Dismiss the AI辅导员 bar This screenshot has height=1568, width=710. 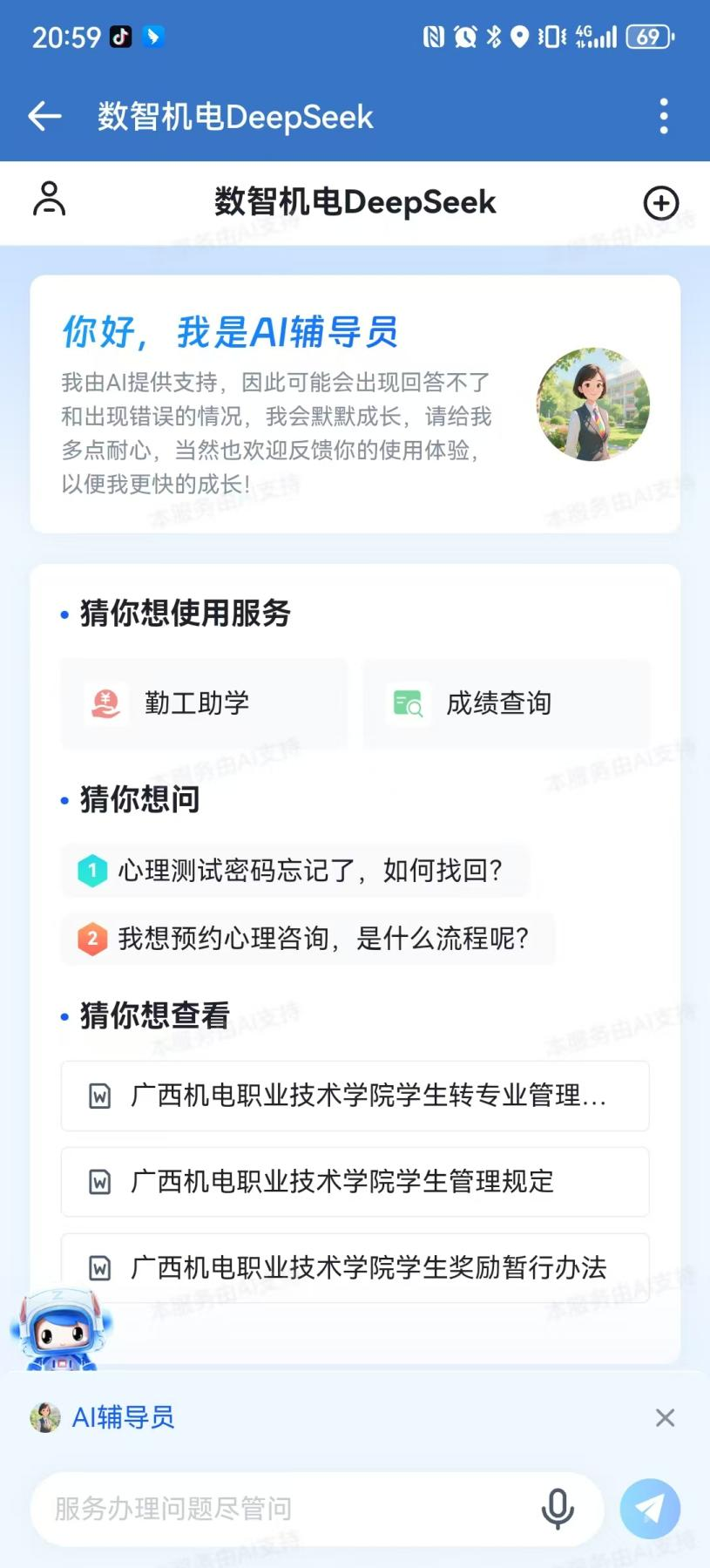pyautogui.click(x=665, y=1418)
